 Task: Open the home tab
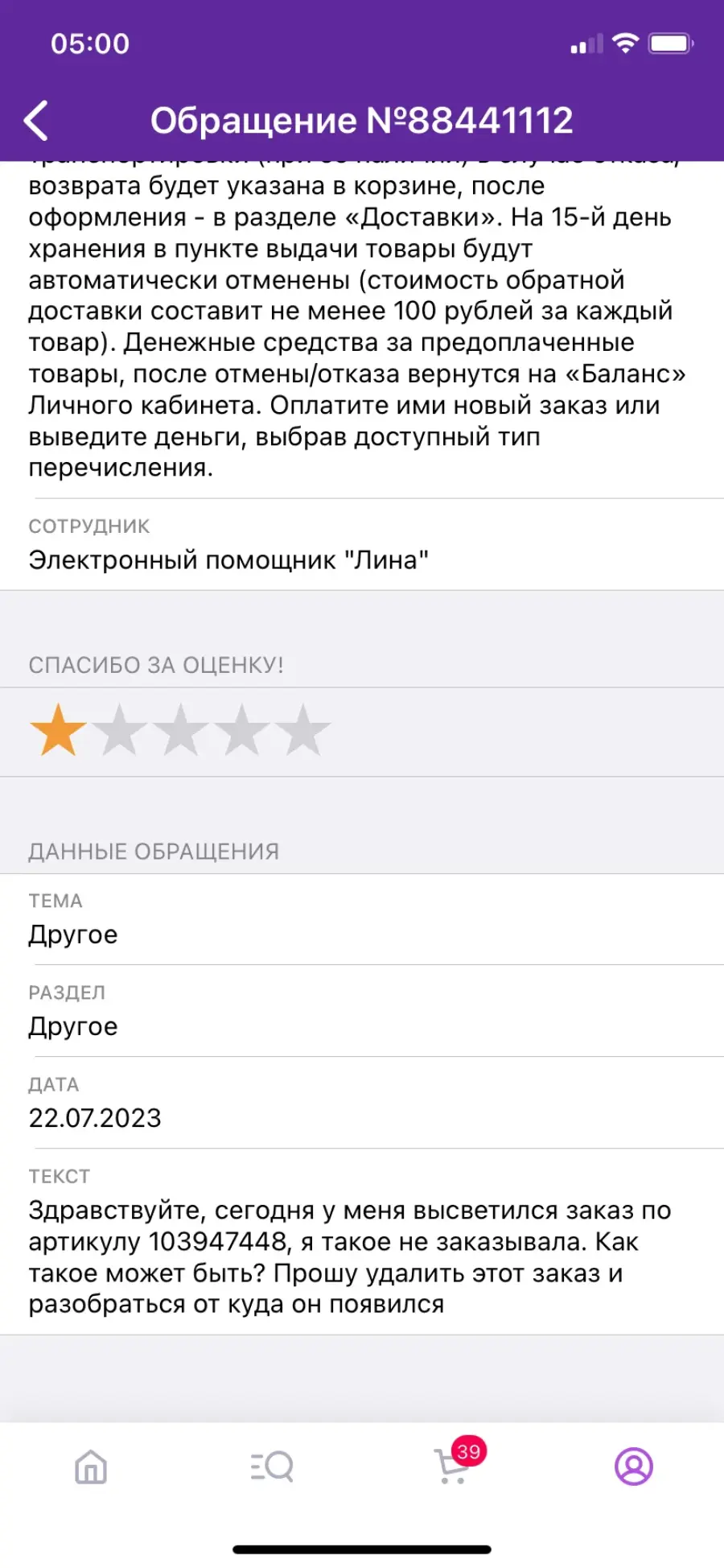91,1467
